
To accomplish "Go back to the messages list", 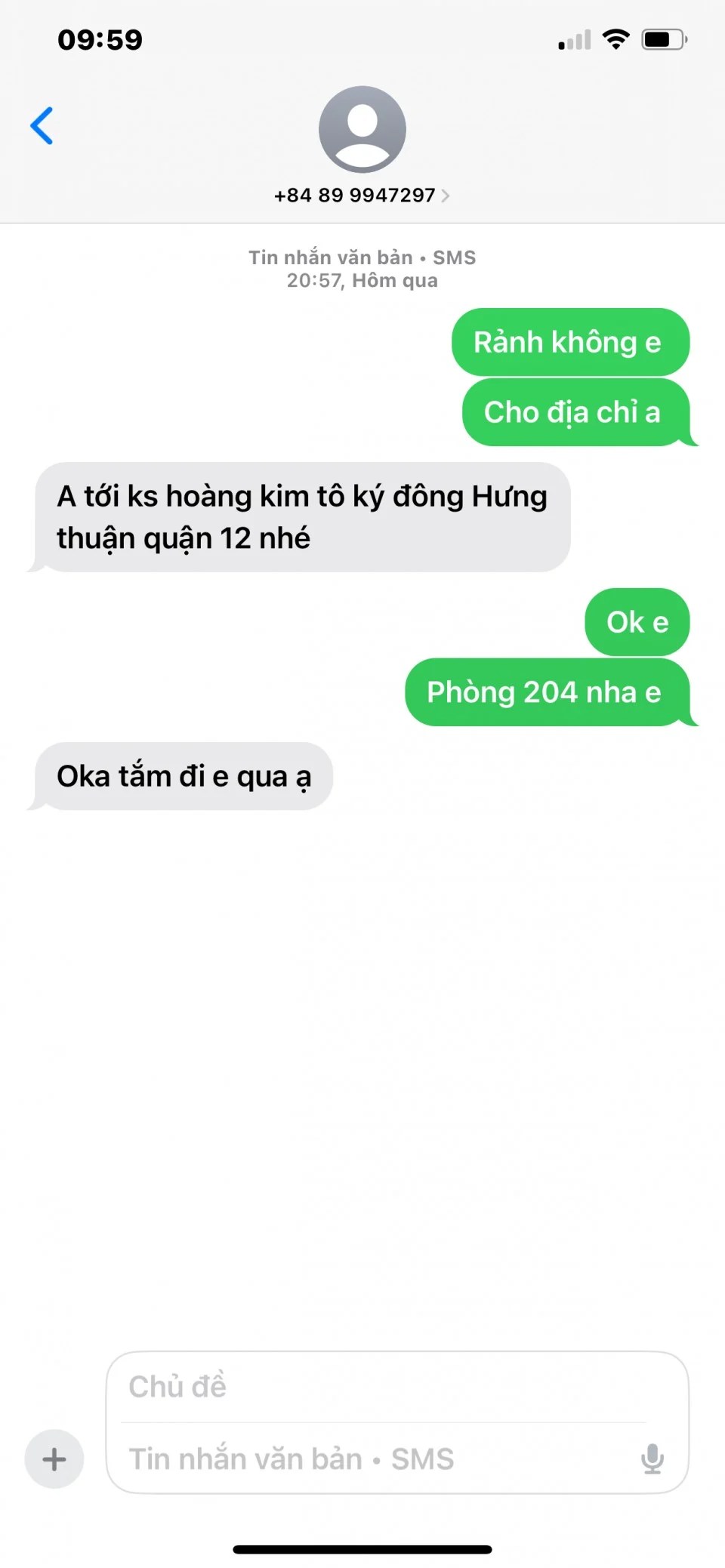I will 42,125.
